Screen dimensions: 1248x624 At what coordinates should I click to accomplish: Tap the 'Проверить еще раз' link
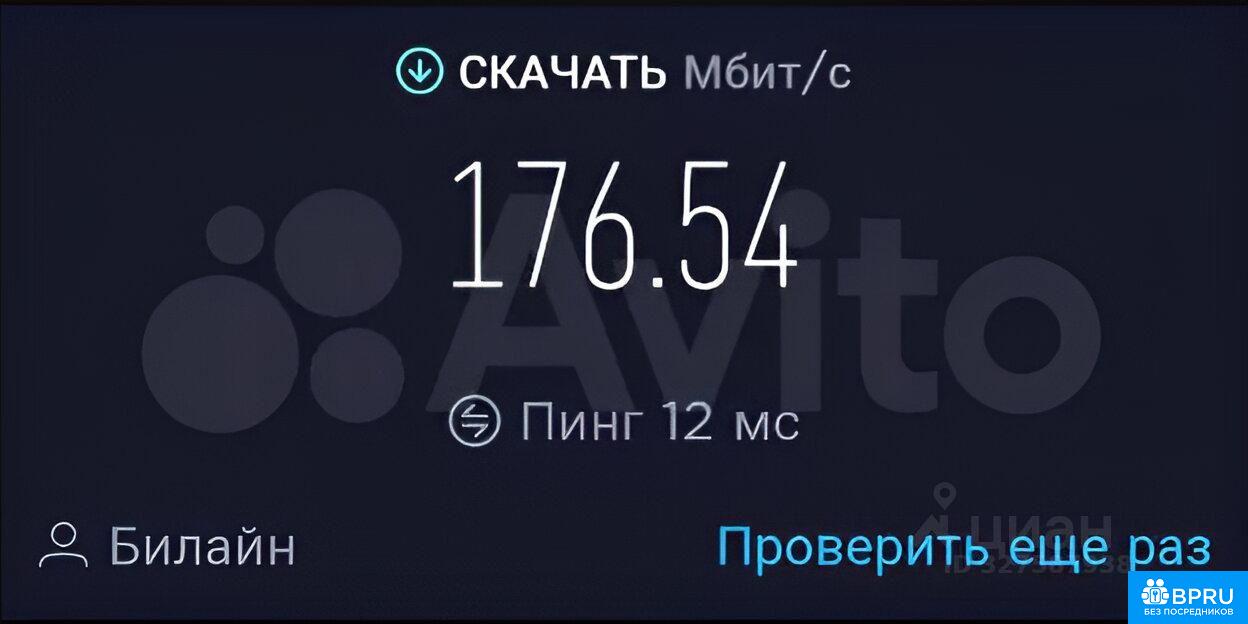[964, 548]
